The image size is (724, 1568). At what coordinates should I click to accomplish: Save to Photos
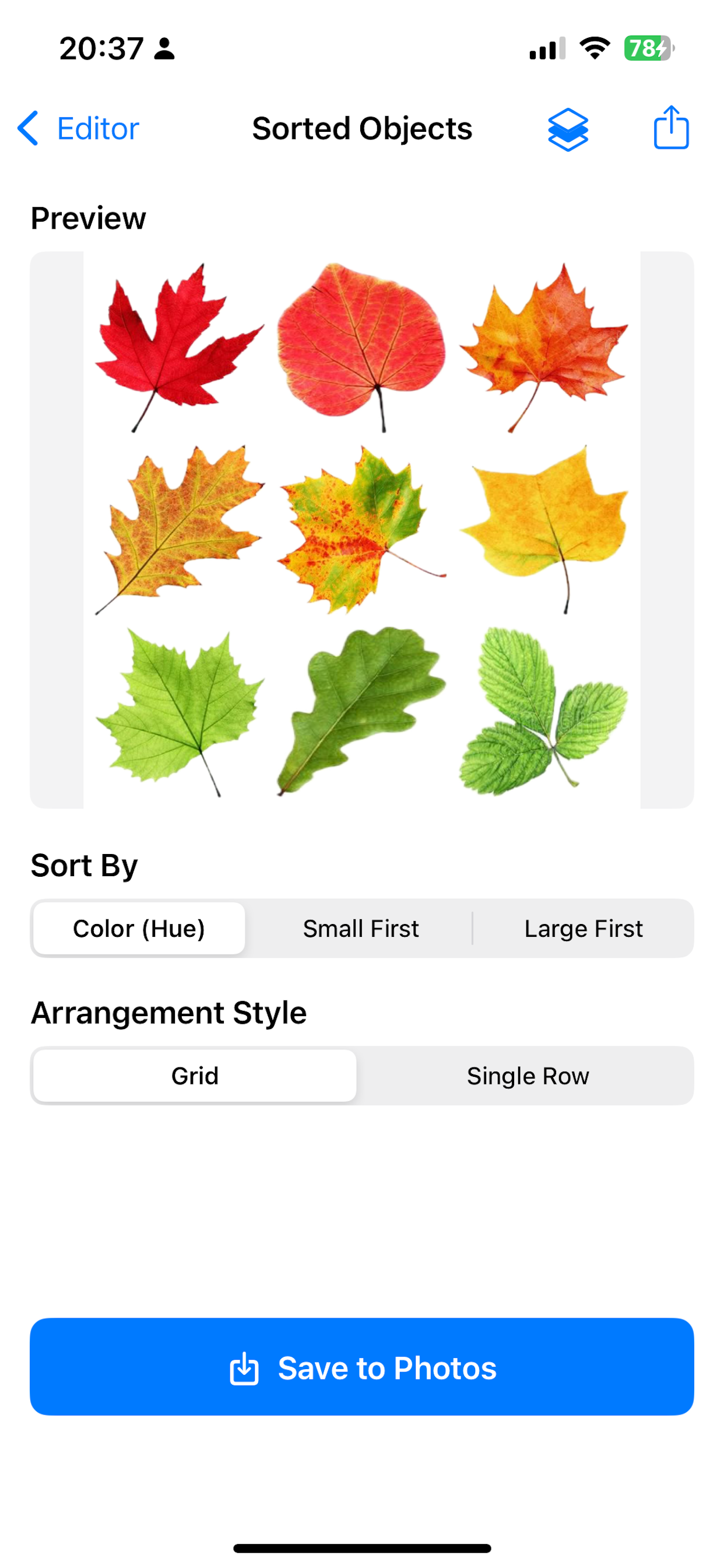pyautogui.click(x=362, y=1367)
